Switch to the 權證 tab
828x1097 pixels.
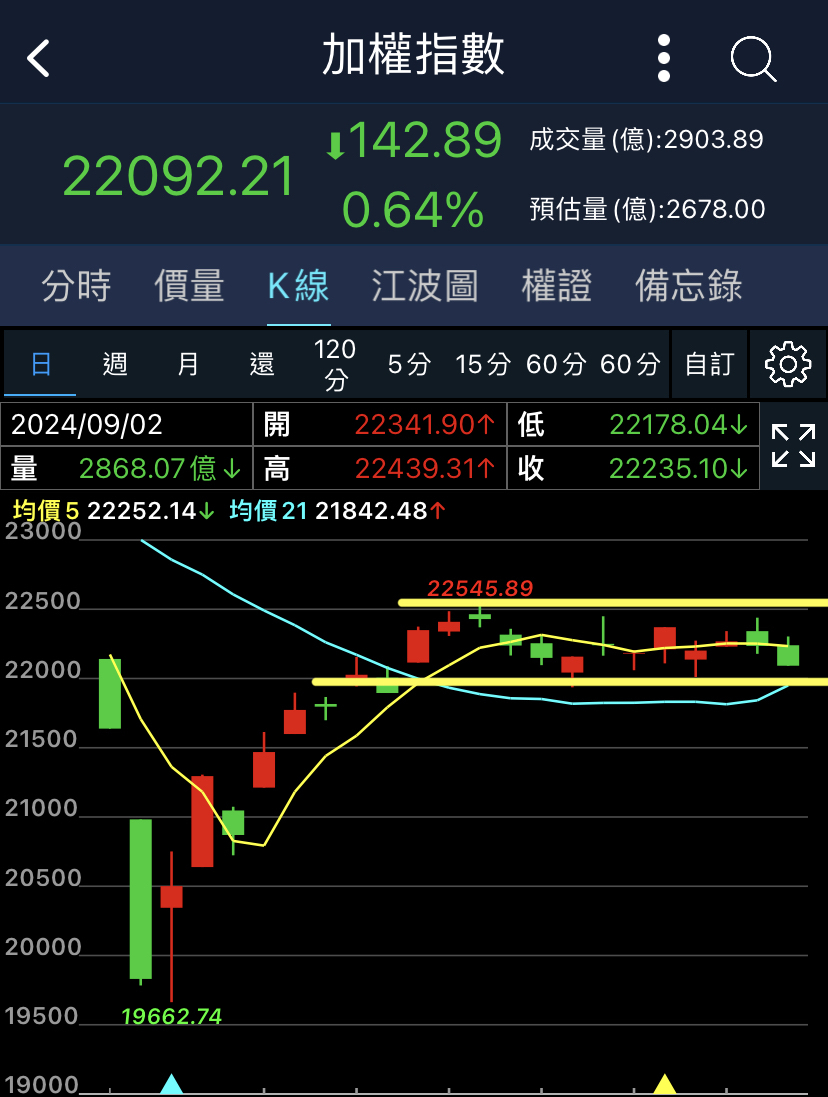pos(557,286)
